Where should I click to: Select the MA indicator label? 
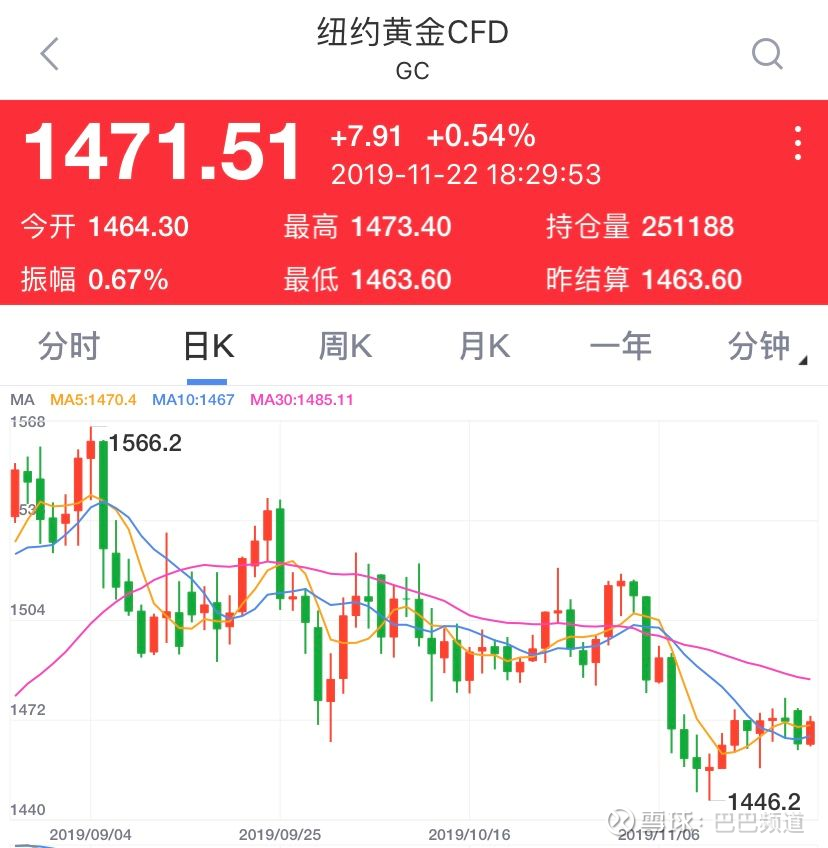(x=22, y=399)
